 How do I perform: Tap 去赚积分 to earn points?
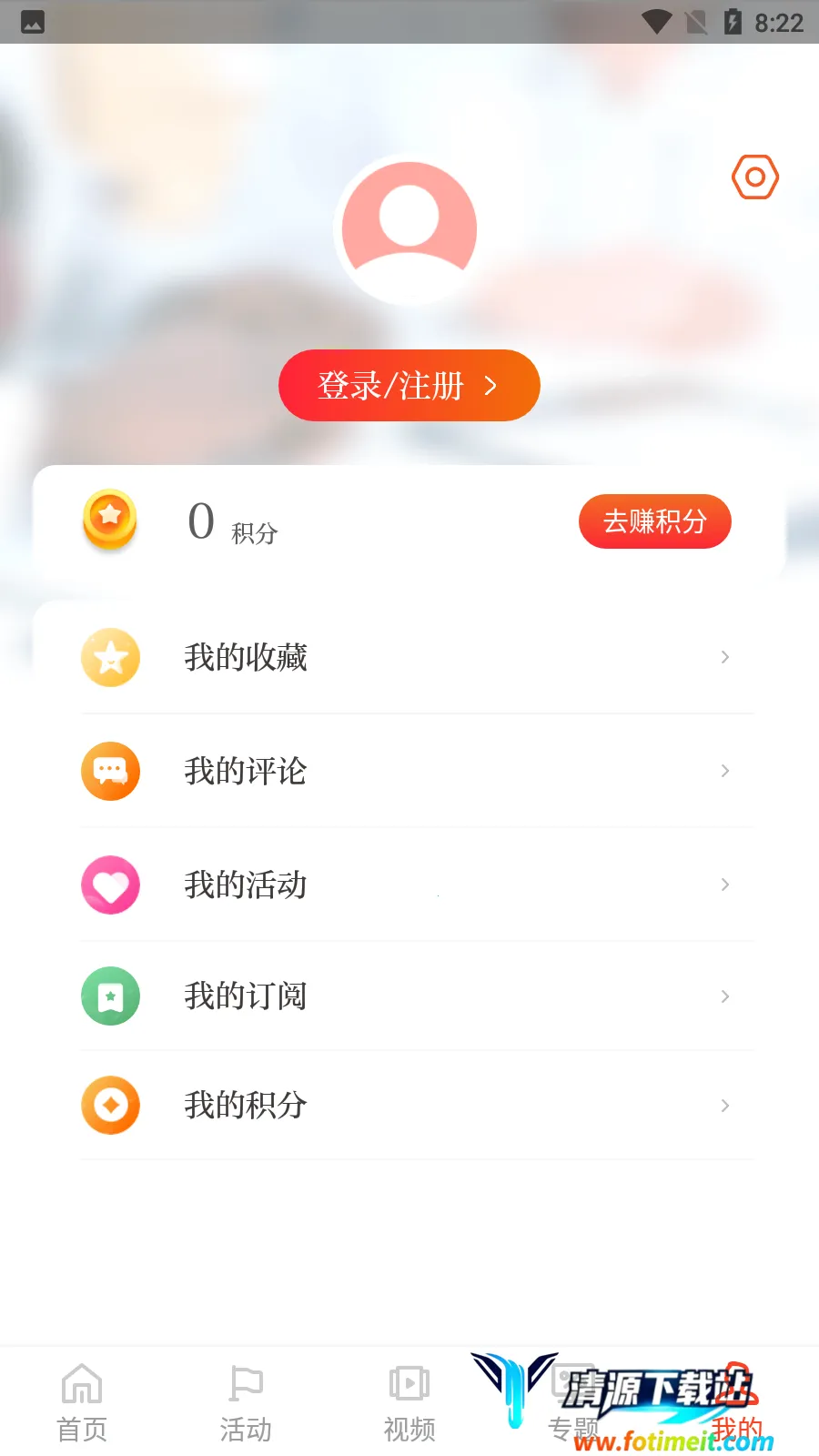click(654, 521)
